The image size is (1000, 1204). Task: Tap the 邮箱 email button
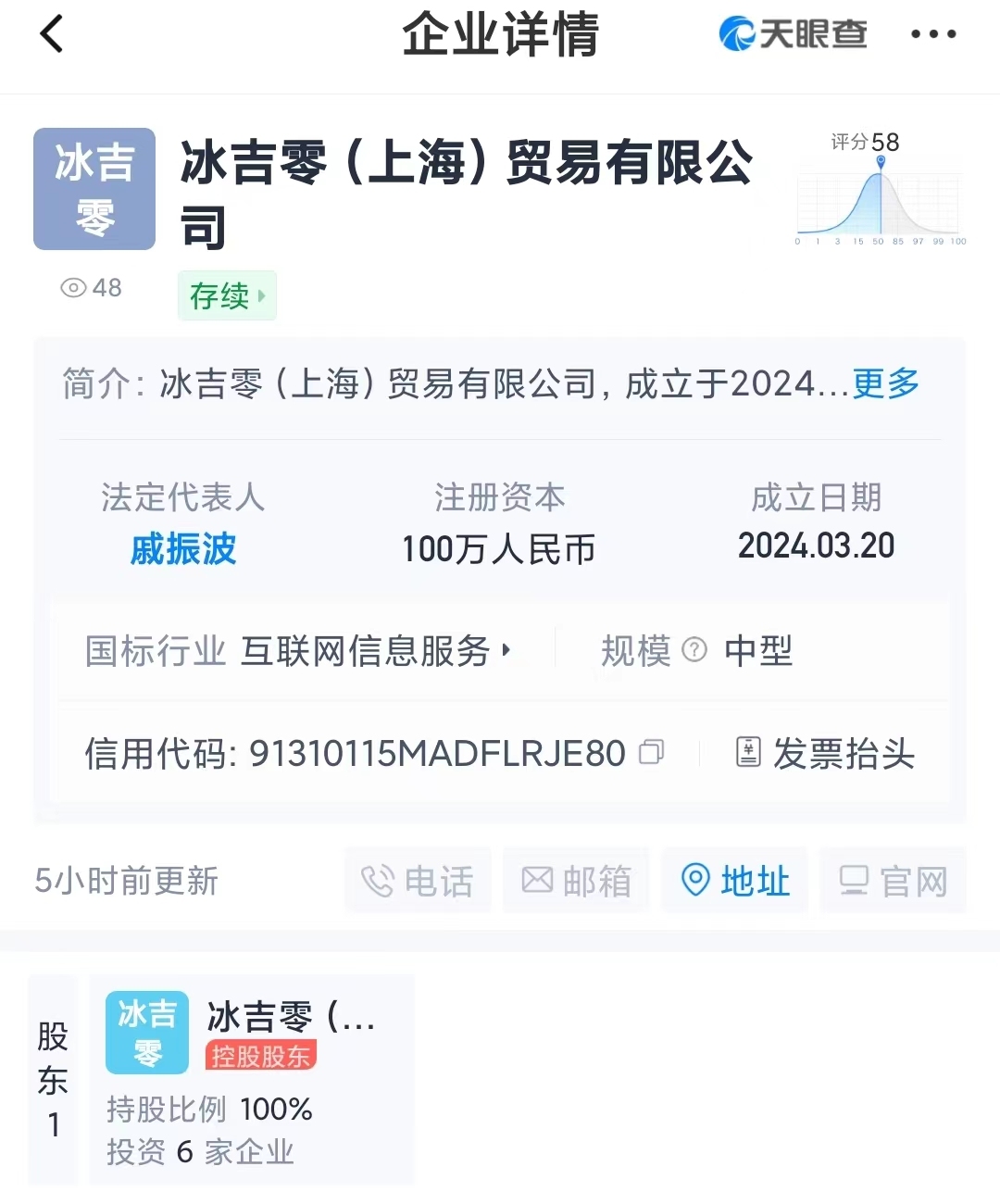coord(576,881)
